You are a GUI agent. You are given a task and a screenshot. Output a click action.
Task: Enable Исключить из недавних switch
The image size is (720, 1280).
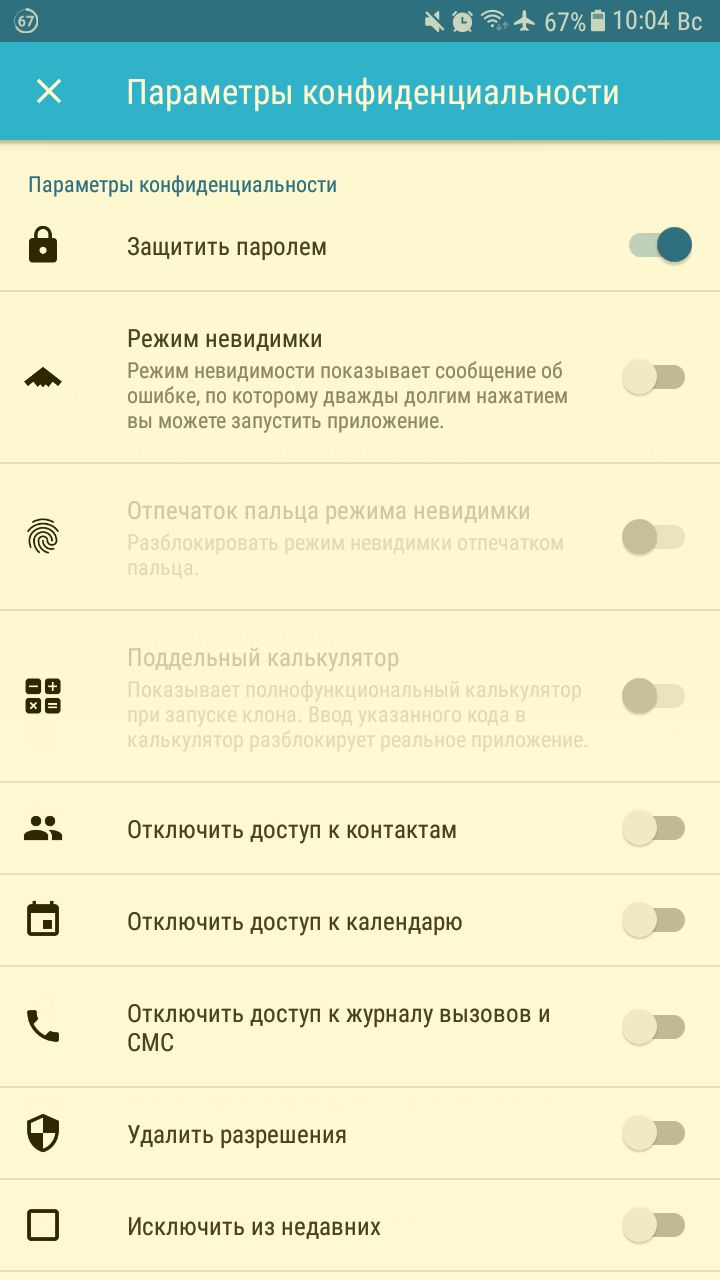point(653,1225)
